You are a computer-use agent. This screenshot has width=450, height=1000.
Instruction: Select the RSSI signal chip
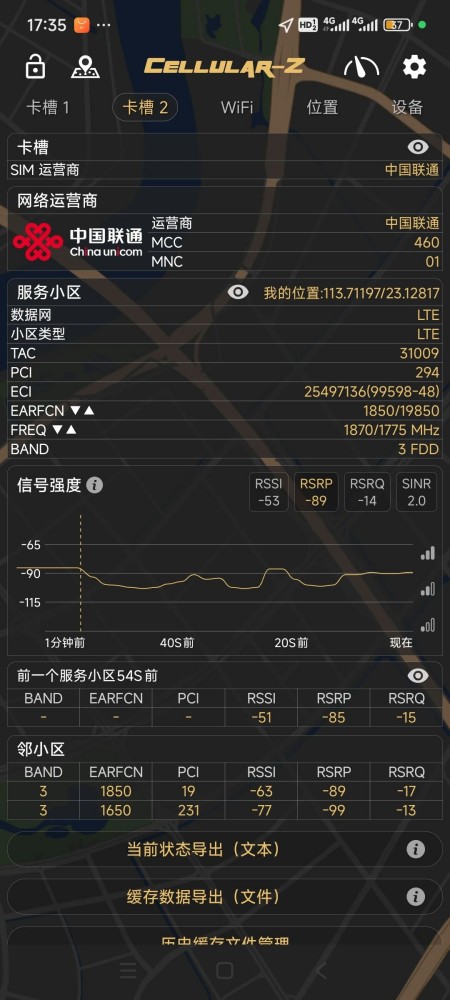coord(268,492)
